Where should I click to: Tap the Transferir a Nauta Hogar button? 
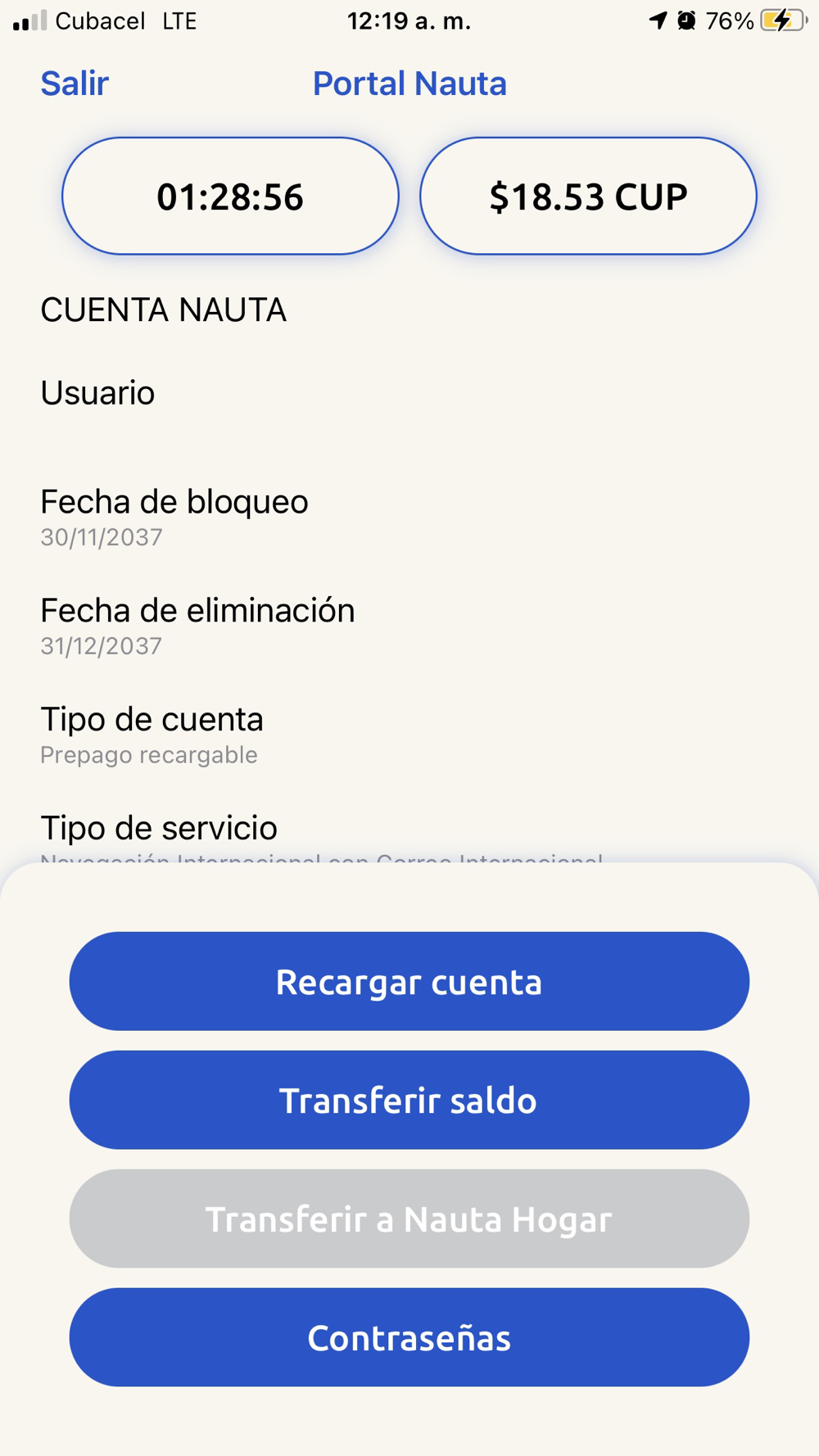click(409, 1219)
